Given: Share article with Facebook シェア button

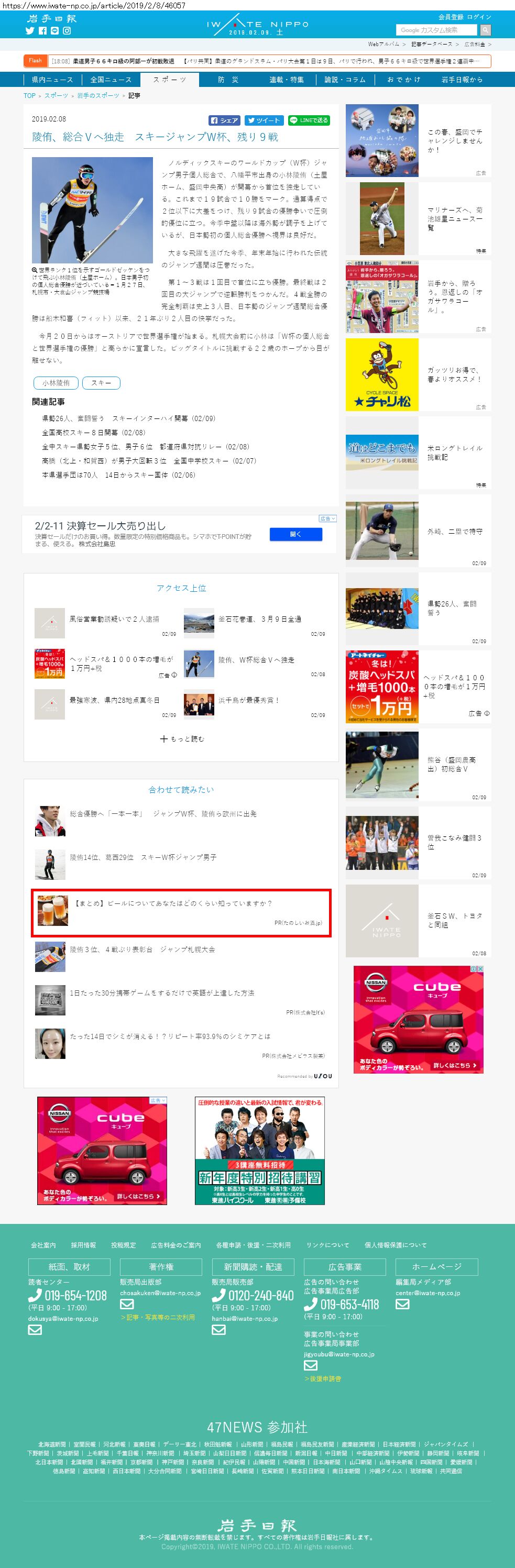Looking at the screenshot, I should point(225,120).
